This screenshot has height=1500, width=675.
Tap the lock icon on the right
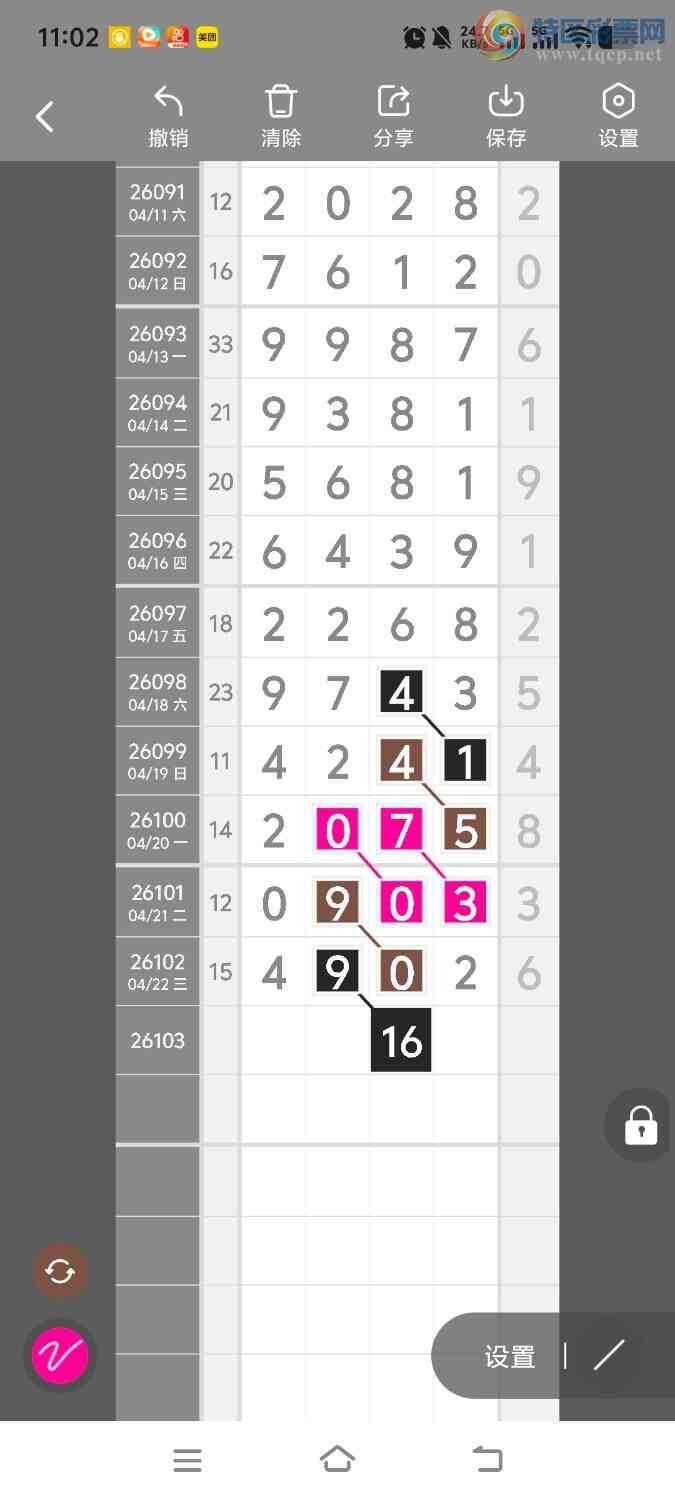click(640, 1125)
